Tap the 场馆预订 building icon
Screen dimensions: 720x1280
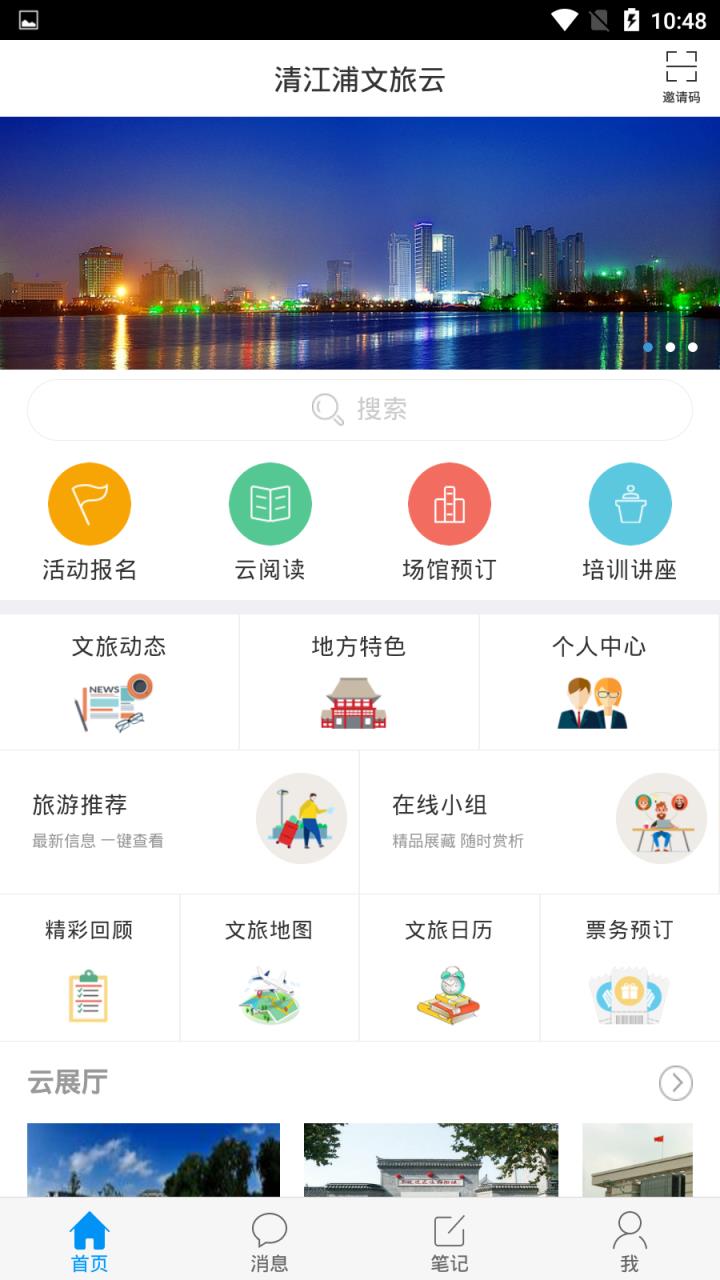[449, 503]
